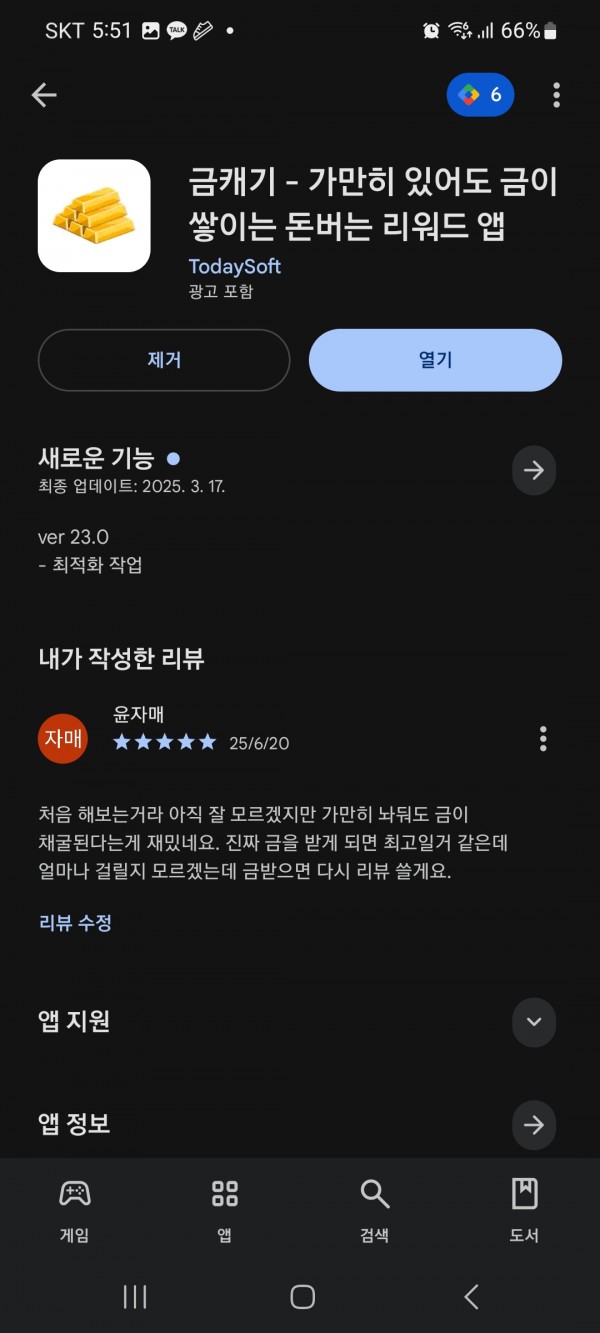Expand the 앱 지원 section
This screenshot has width=600, height=1333.
click(534, 1022)
